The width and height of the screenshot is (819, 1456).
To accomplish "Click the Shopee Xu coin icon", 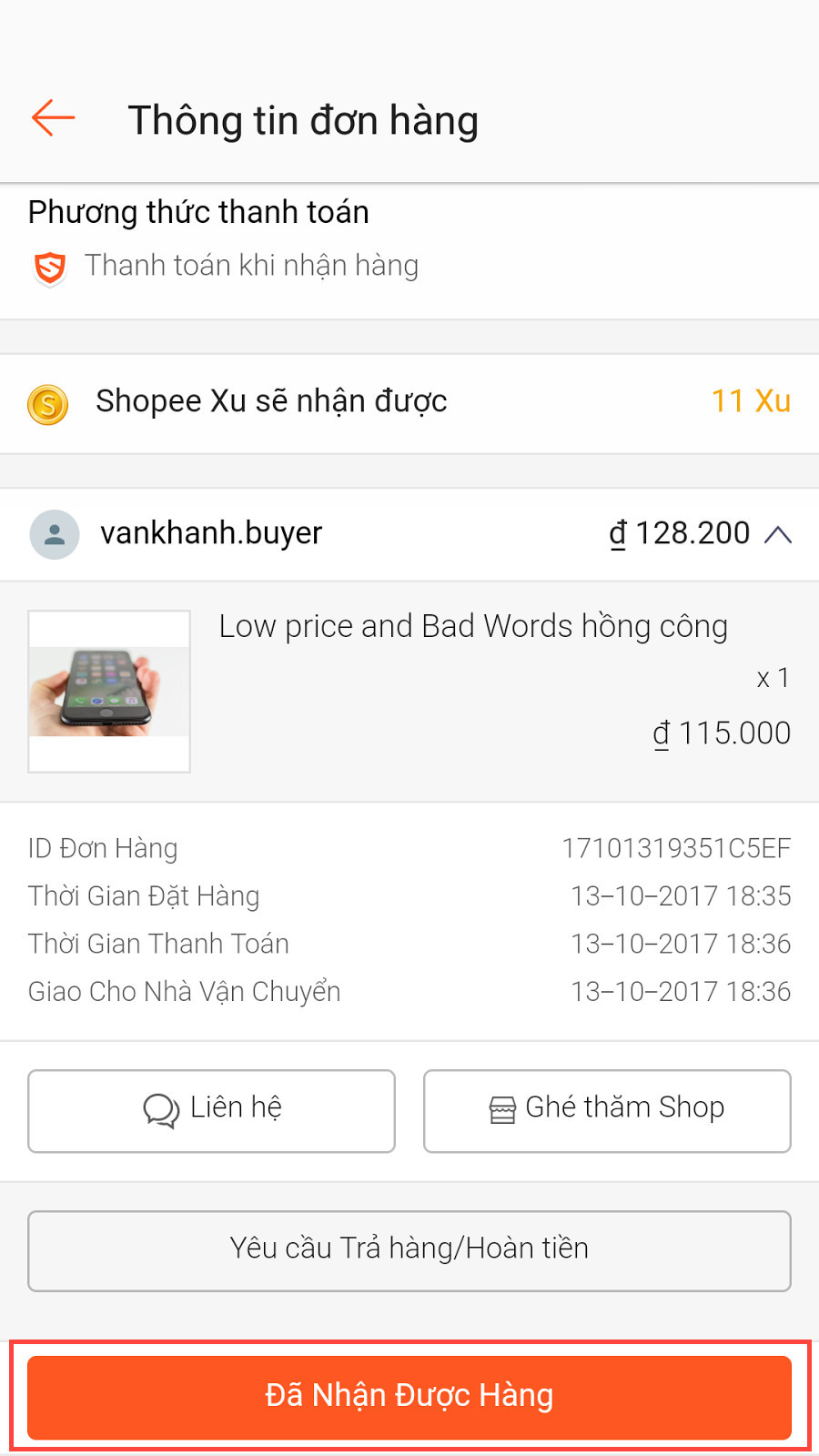I will (x=46, y=400).
